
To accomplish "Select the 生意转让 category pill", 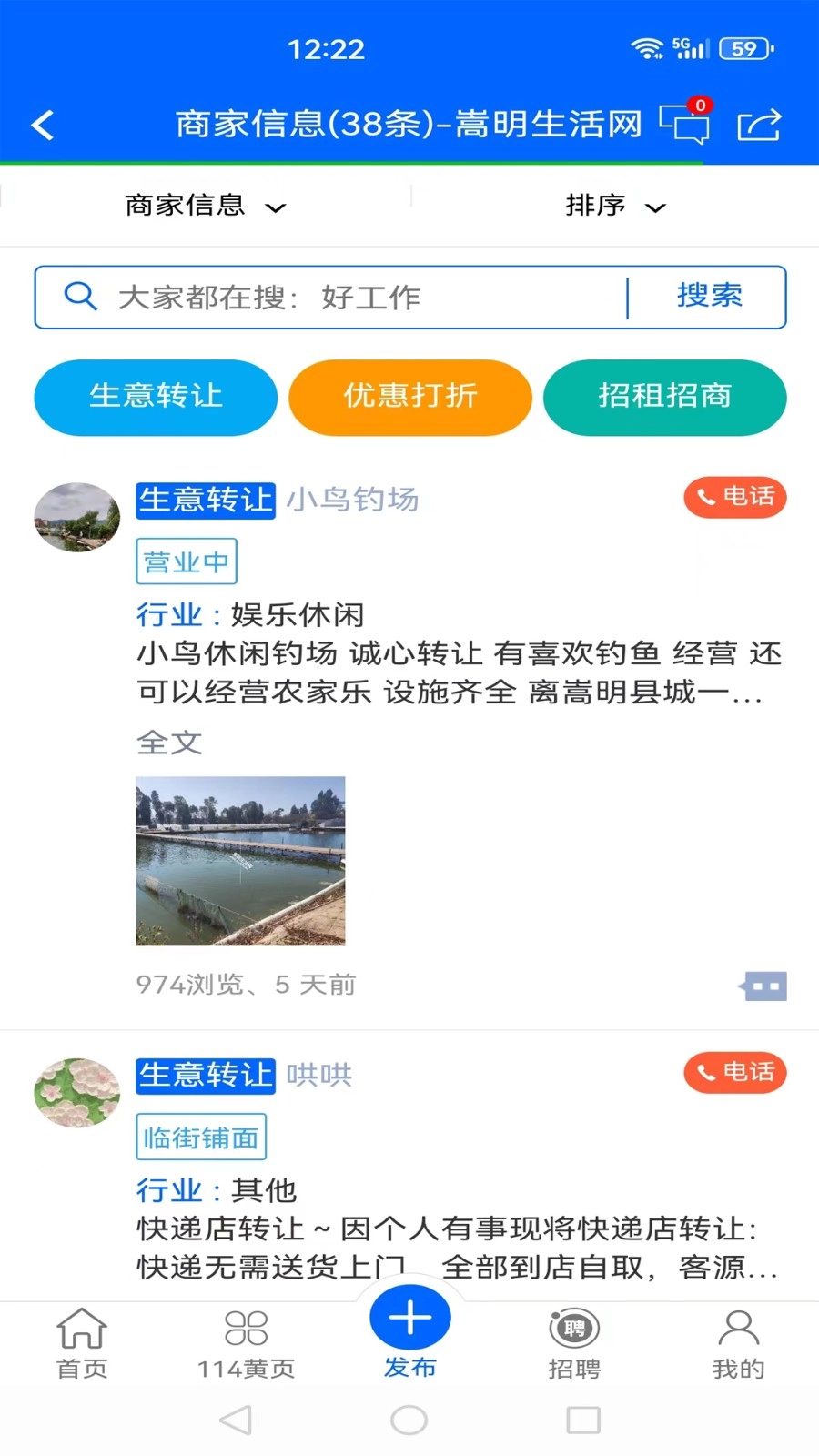I will (155, 397).
